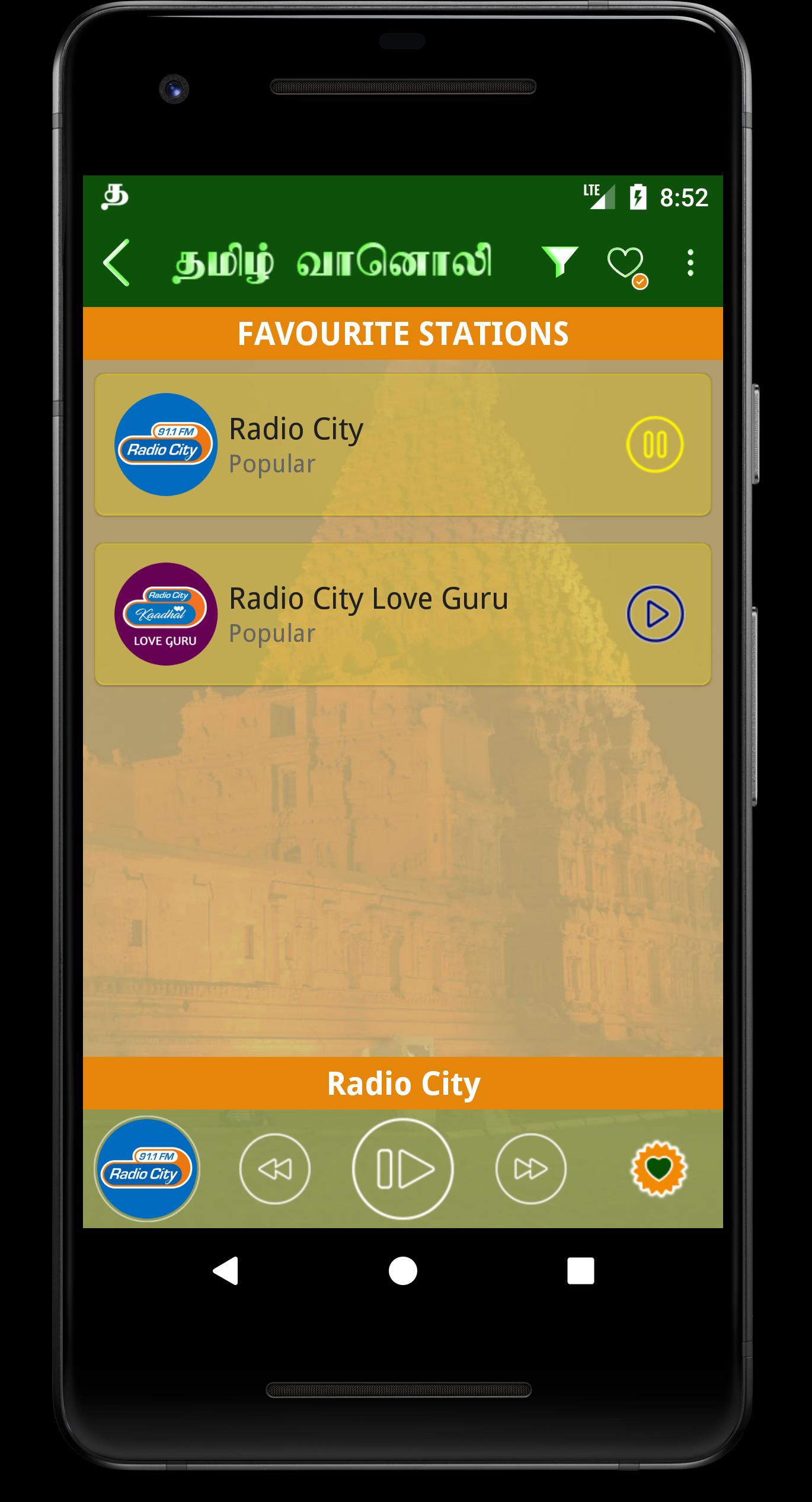Screen dimensions: 812x1502
Task: Open the three-dot overflow menu
Action: click(x=690, y=263)
